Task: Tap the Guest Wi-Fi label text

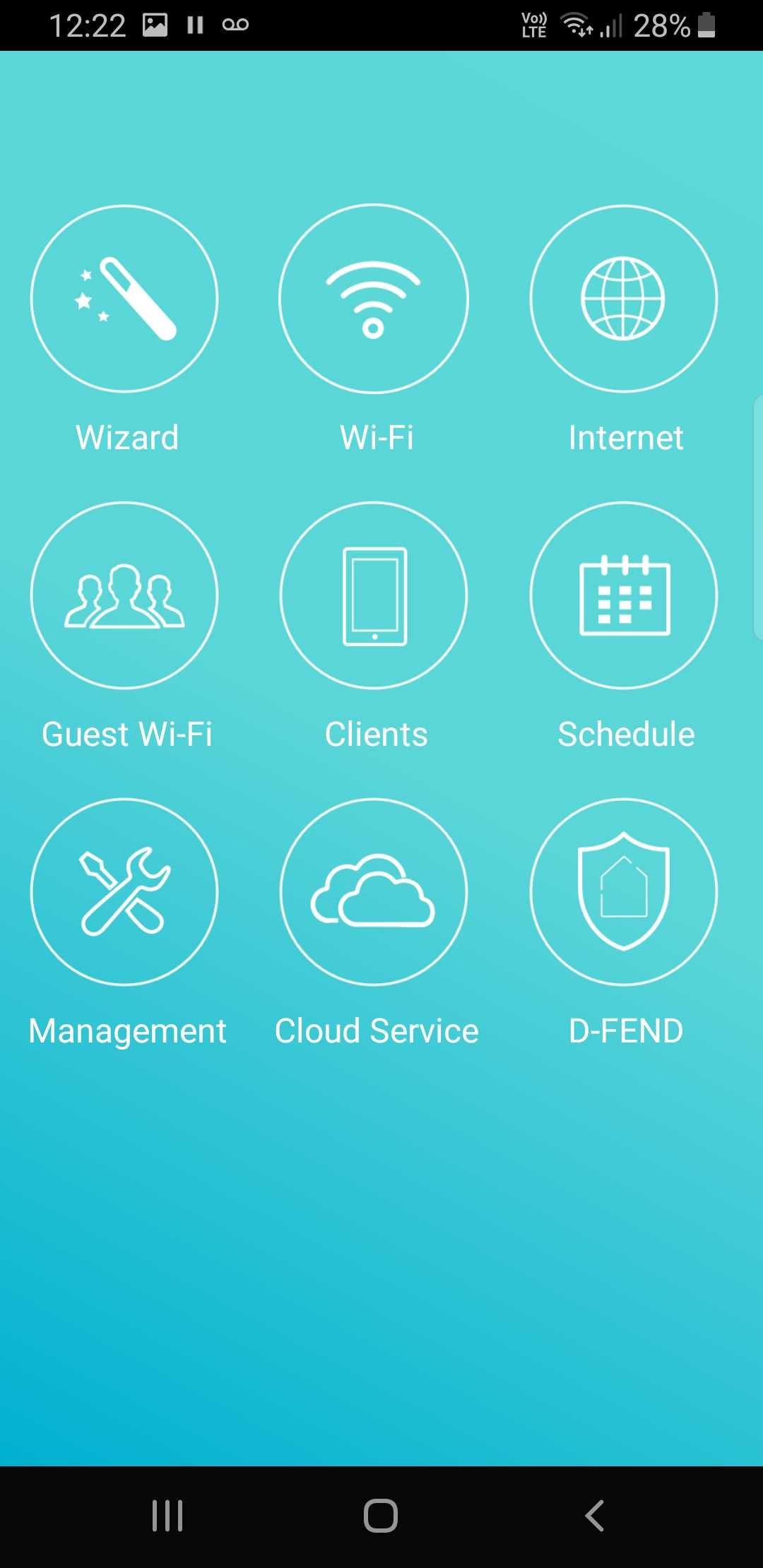Action: (x=127, y=733)
